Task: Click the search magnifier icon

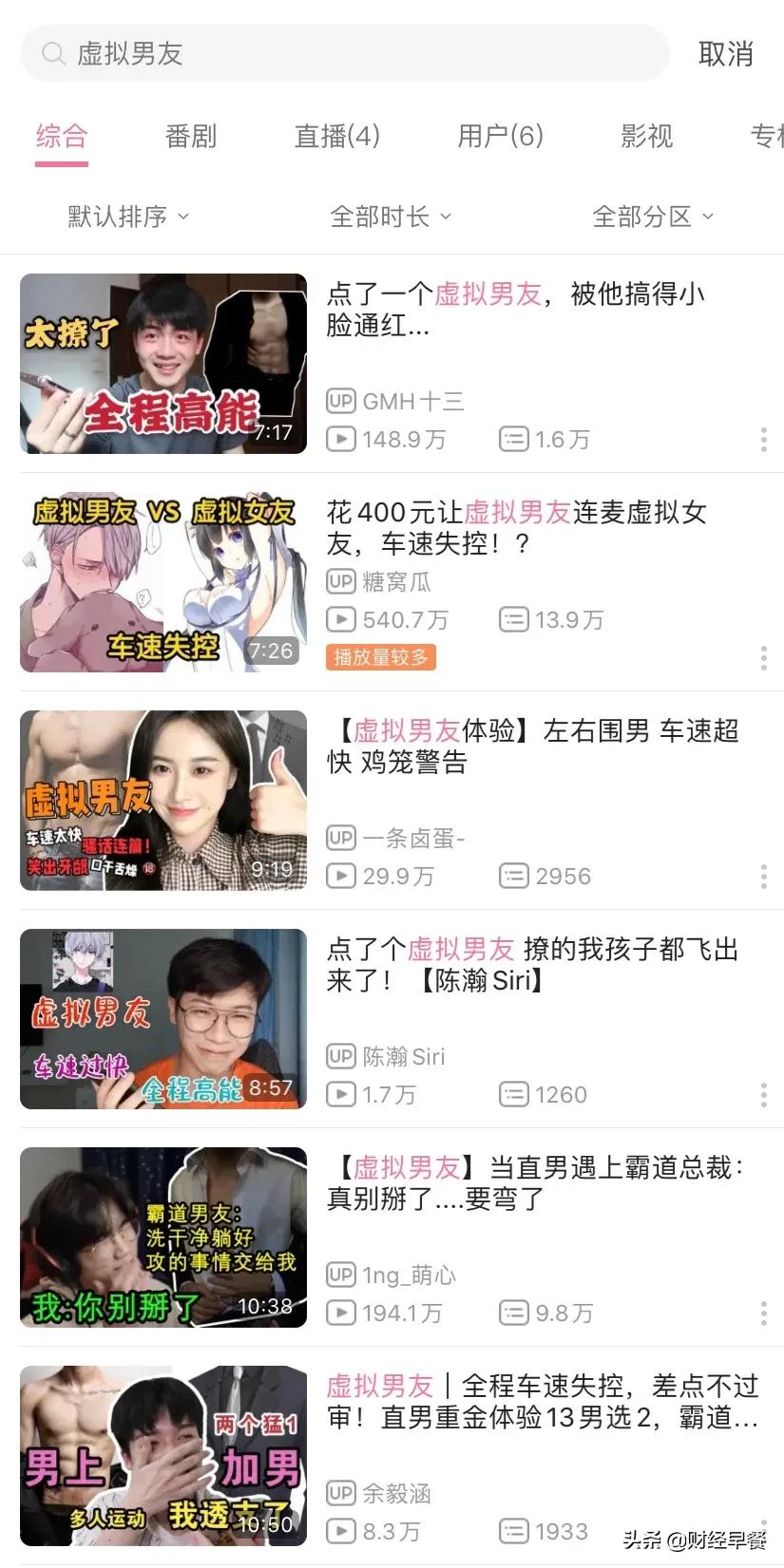Action: click(54, 53)
